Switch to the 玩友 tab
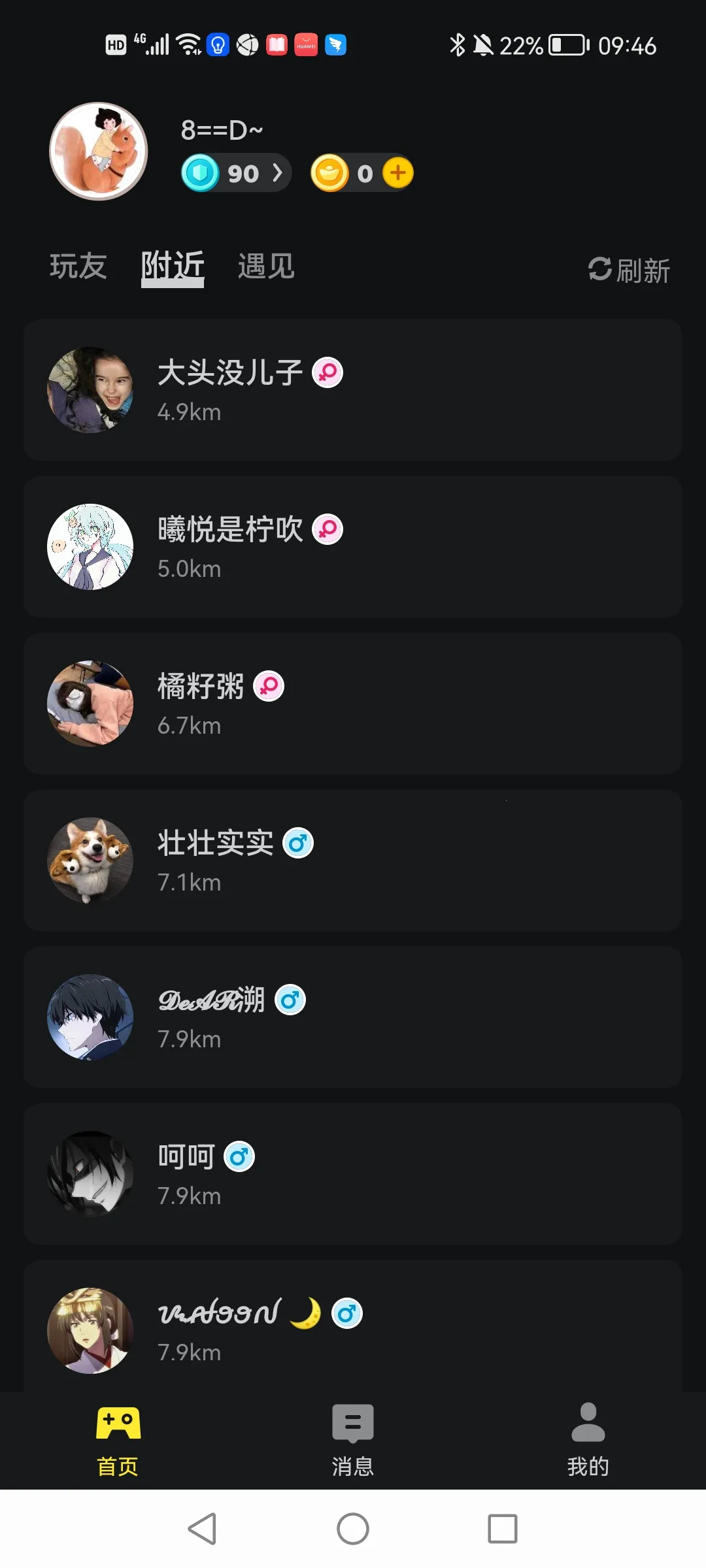The image size is (706, 1568). click(78, 267)
